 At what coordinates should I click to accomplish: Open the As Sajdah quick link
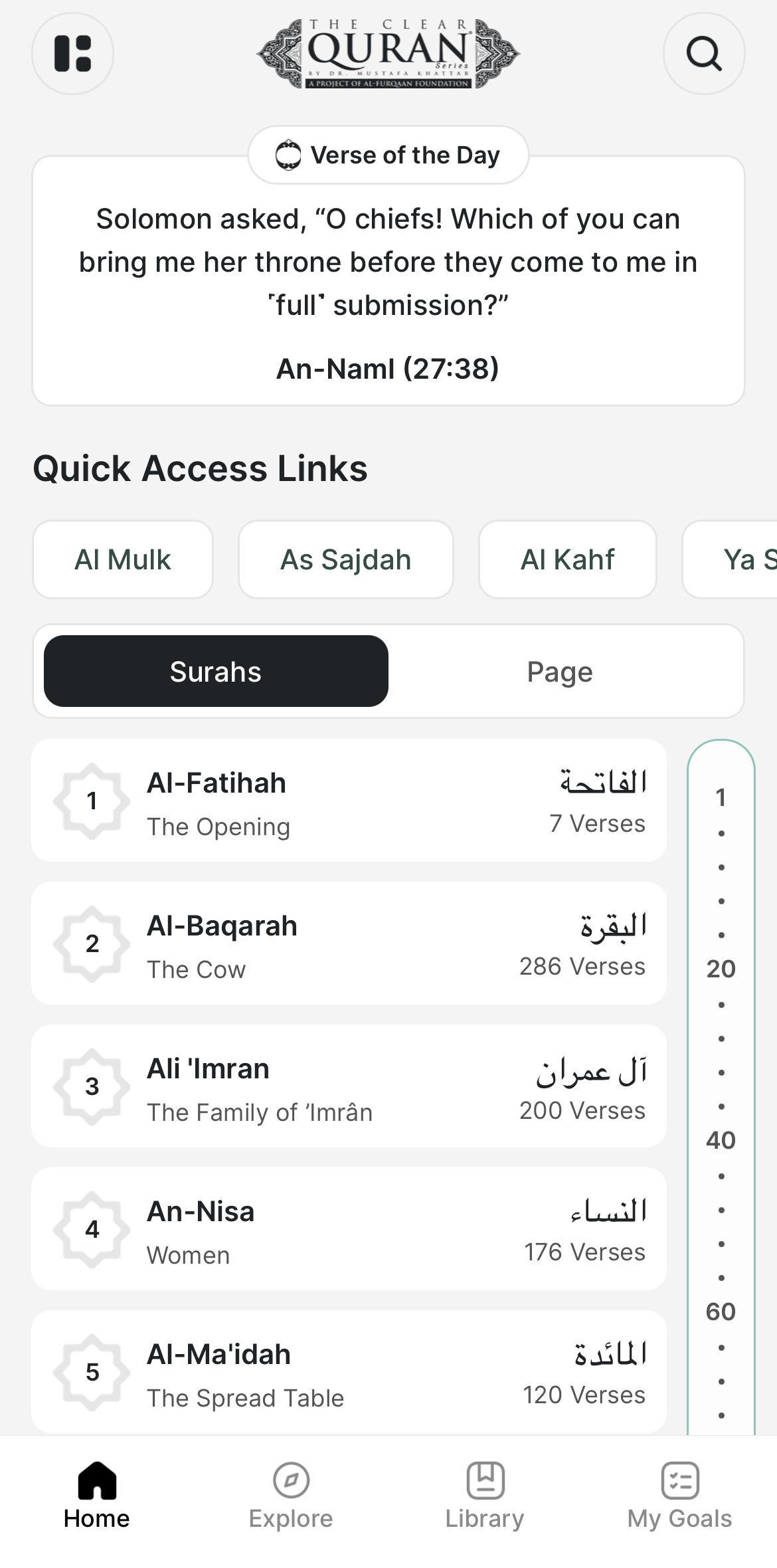(346, 559)
